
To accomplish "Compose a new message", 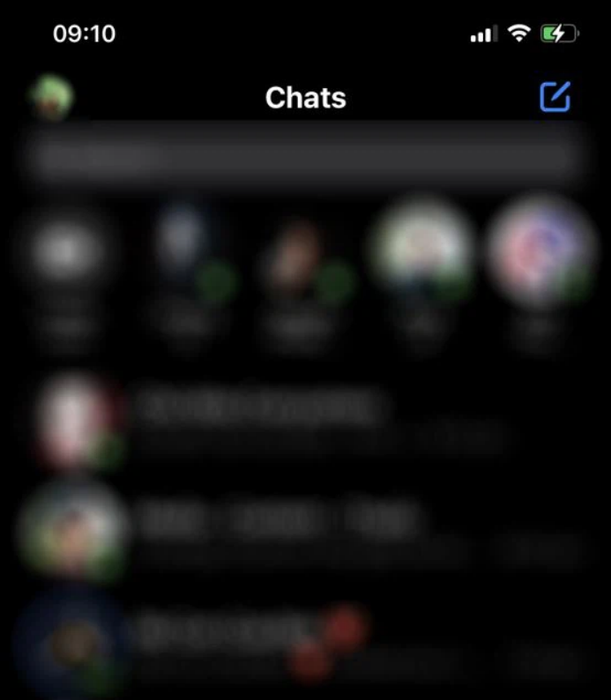I will (554, 97).
